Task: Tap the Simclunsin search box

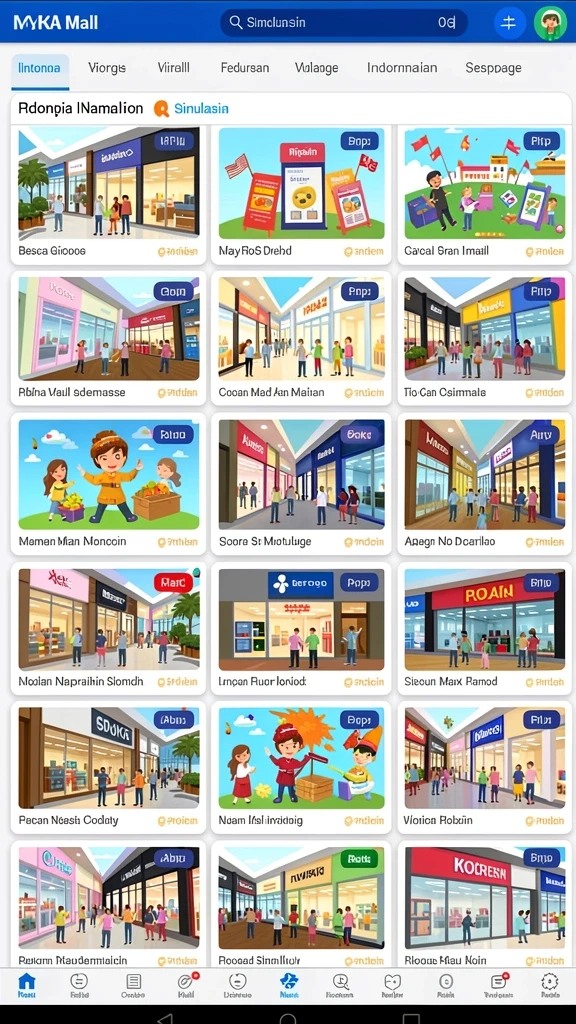Action: click(344, 22)
